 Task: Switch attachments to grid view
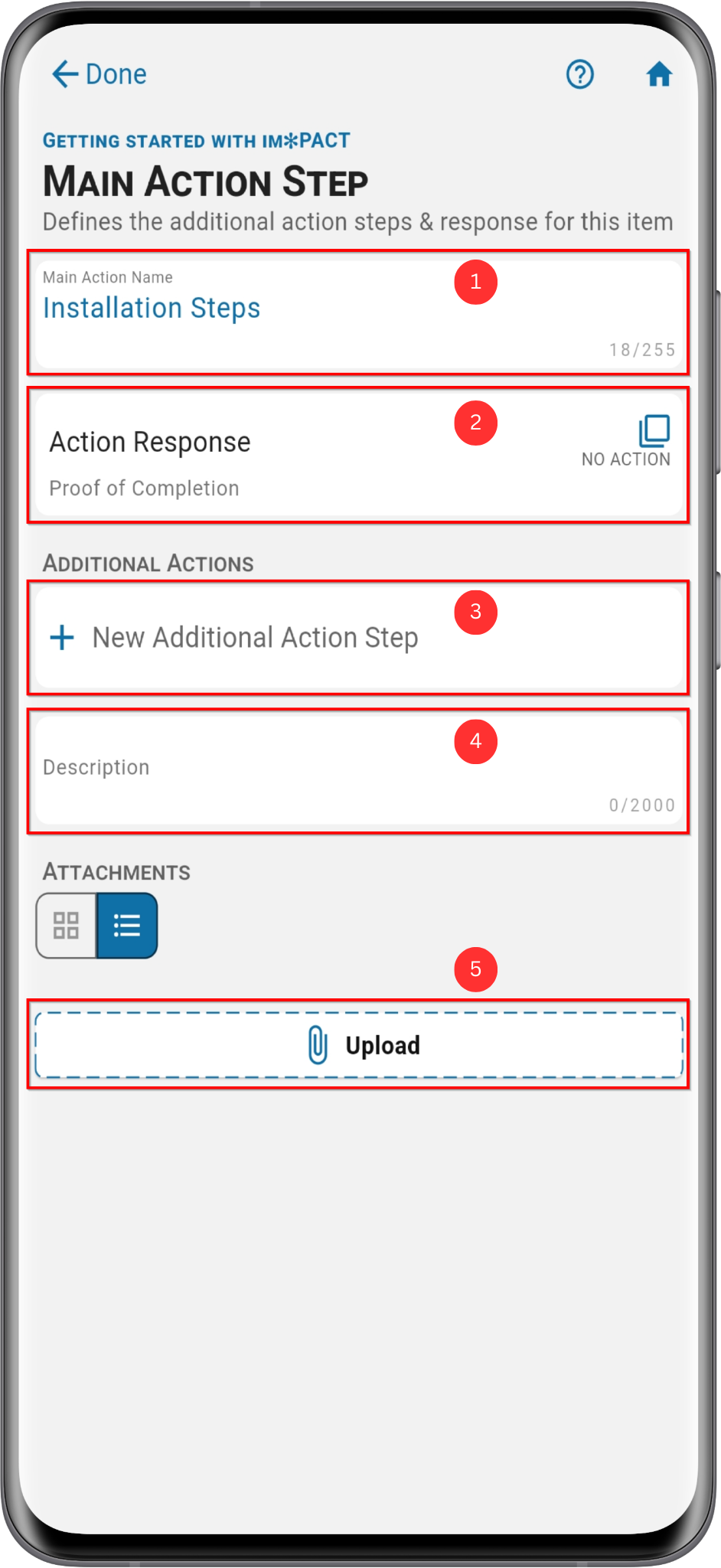67,926
